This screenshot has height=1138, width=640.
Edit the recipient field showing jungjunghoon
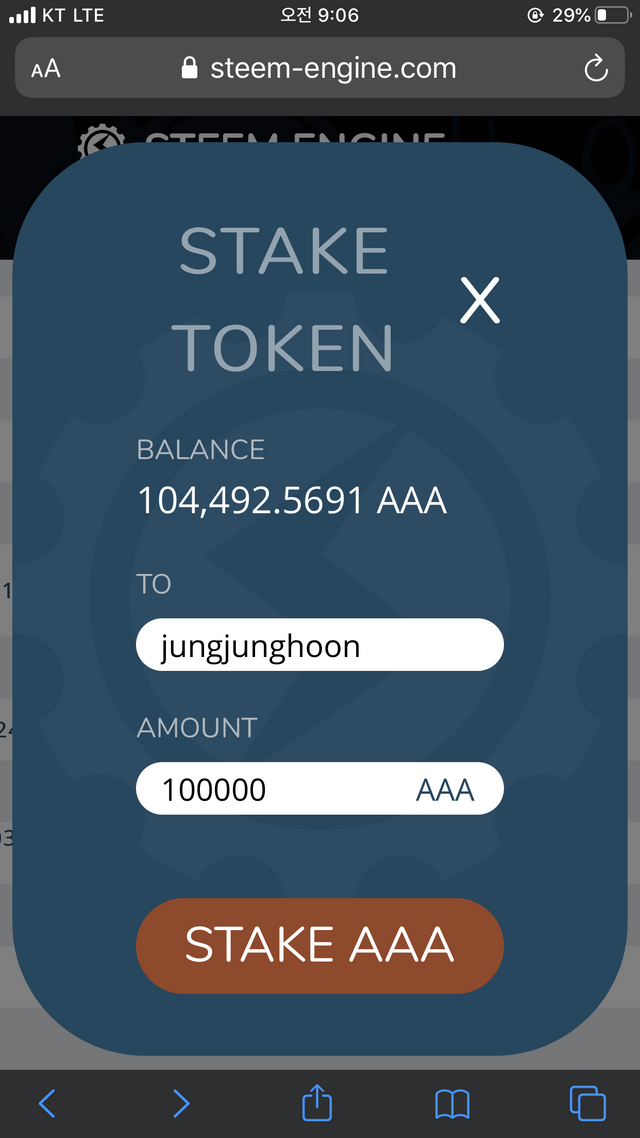tap(319, 644)
